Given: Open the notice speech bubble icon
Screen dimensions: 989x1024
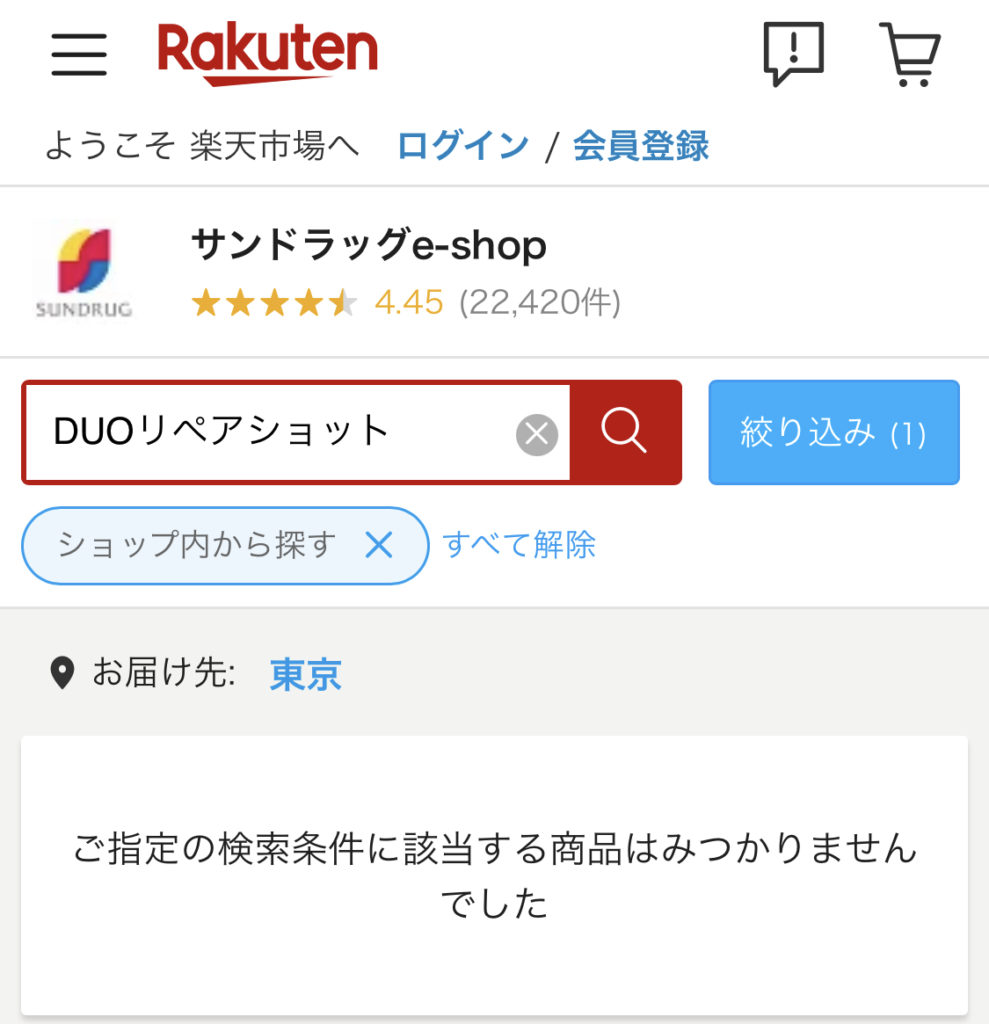Looking at the screenshot, I should click(793, 54).
